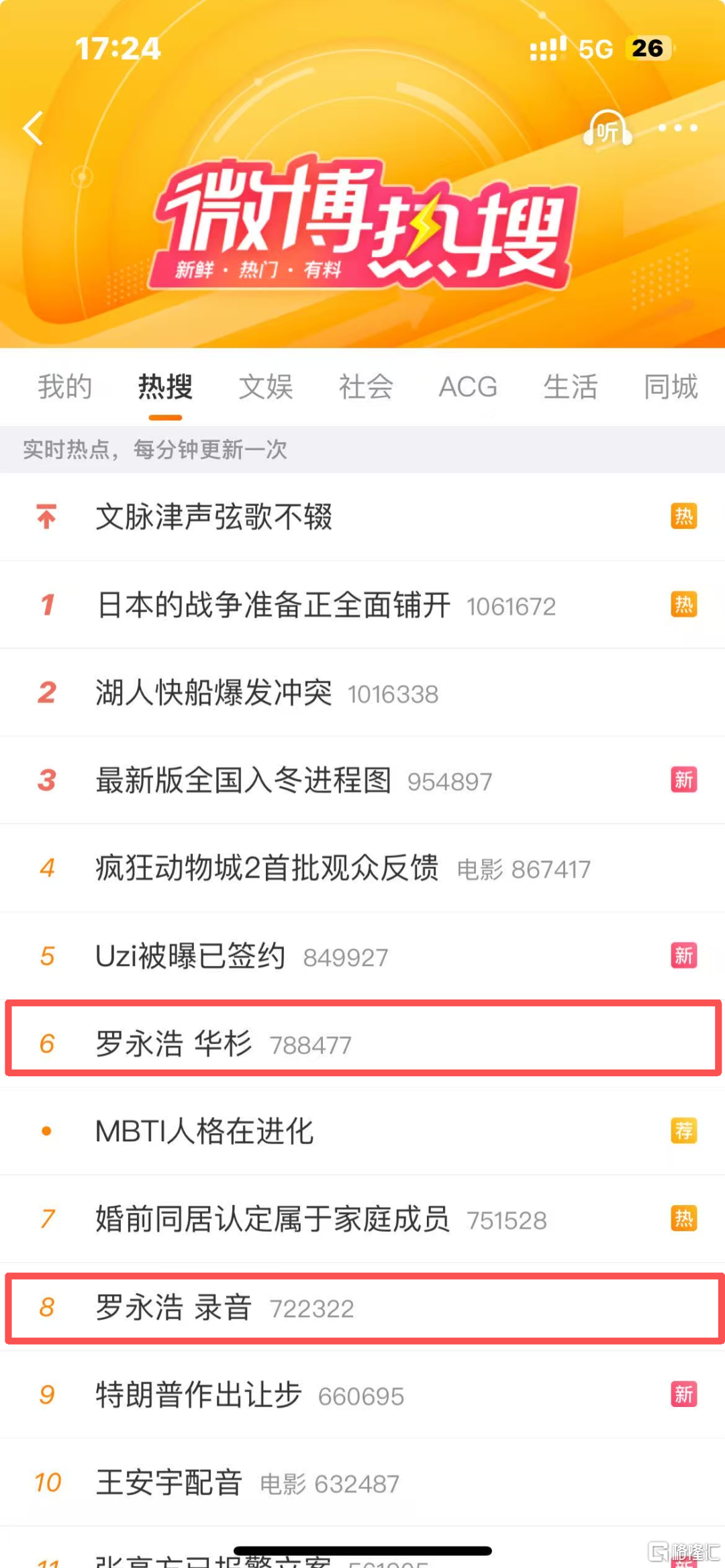The width and height of the screenshot is (725, 1568).
Task: Open topic 特朗普作出让步
Action: [x=199, y=1395]
